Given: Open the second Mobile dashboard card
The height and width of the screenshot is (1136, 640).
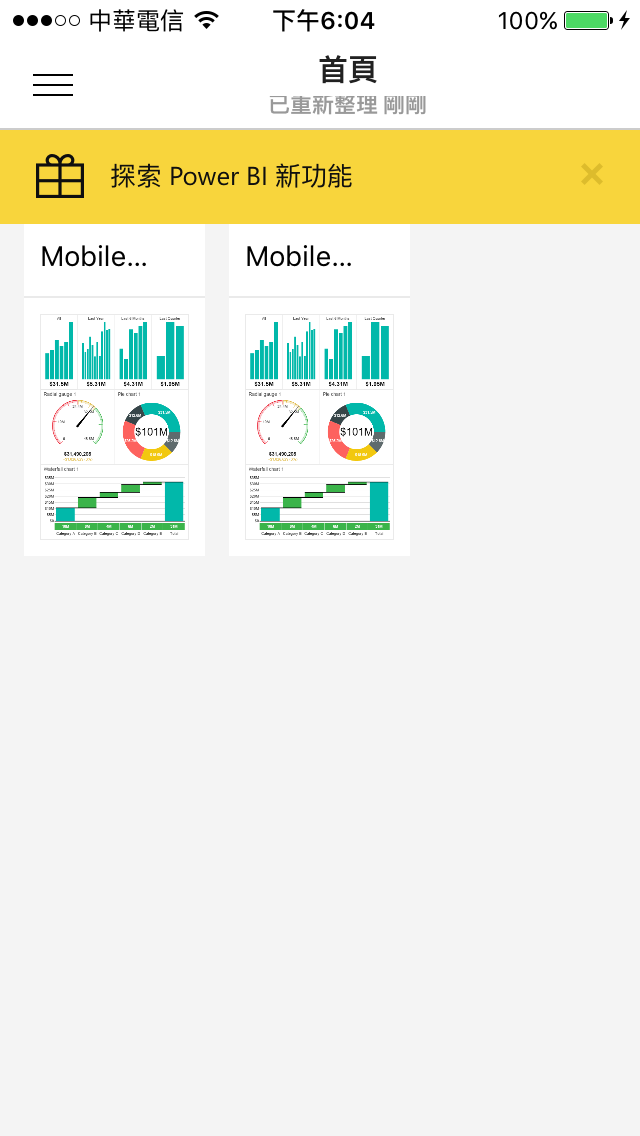Looking at the screenshot, I should (320, 390).
